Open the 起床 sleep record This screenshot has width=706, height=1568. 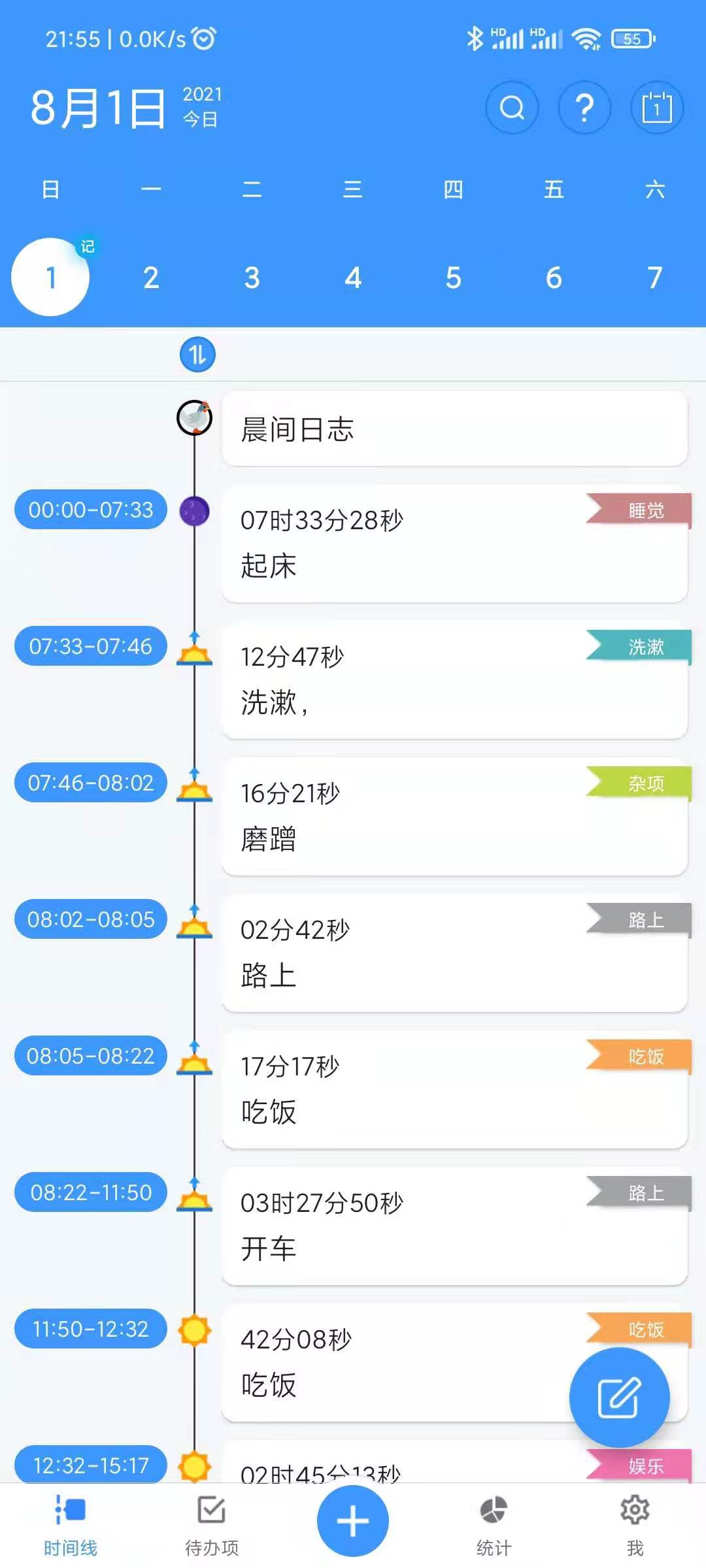point(454,544)
